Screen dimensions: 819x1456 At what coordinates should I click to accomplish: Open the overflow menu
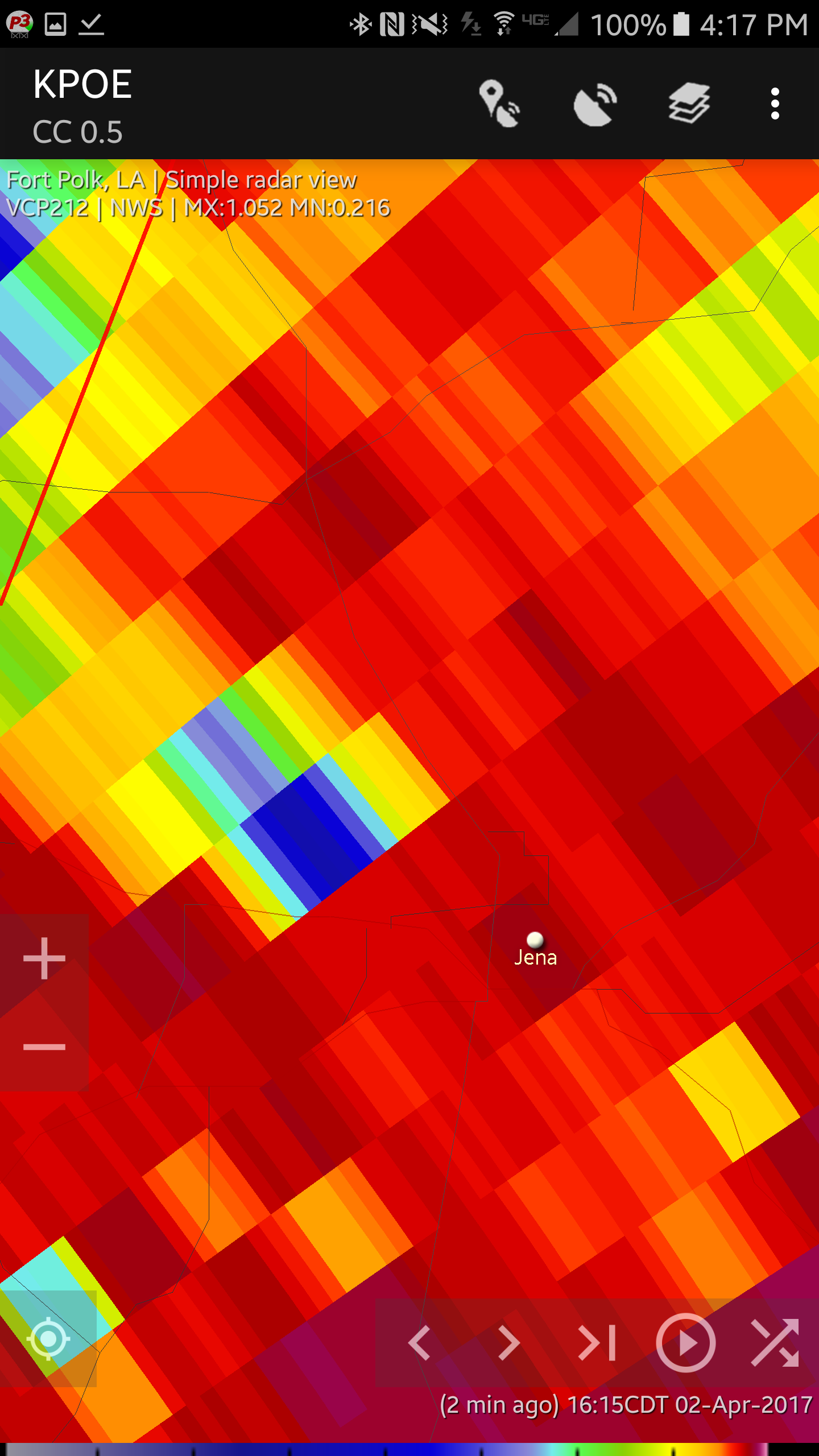click(x=775, y=104)
